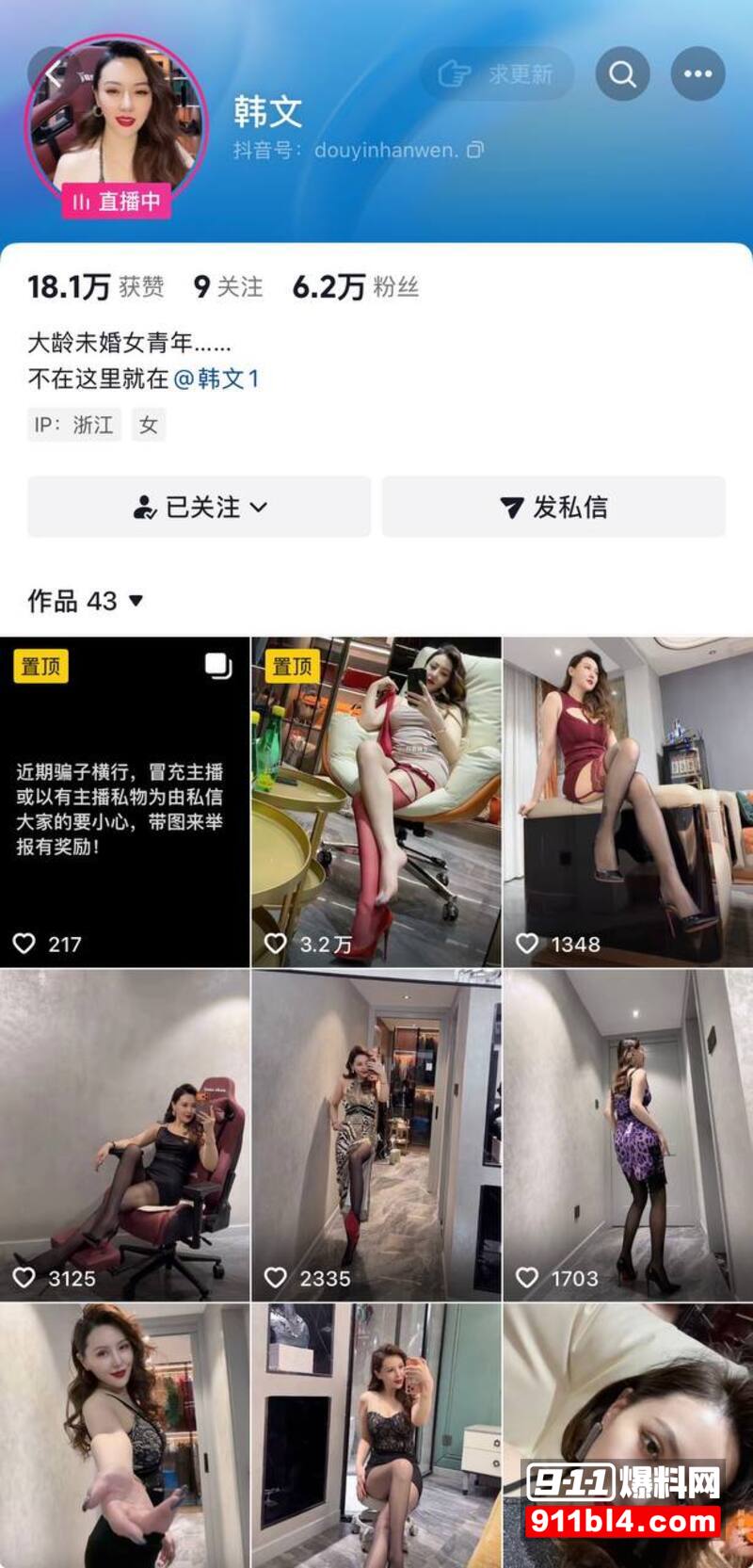The image size is (753, 1568).
Task: Tap the 女 gender tag
Action: tap(148, 426)
